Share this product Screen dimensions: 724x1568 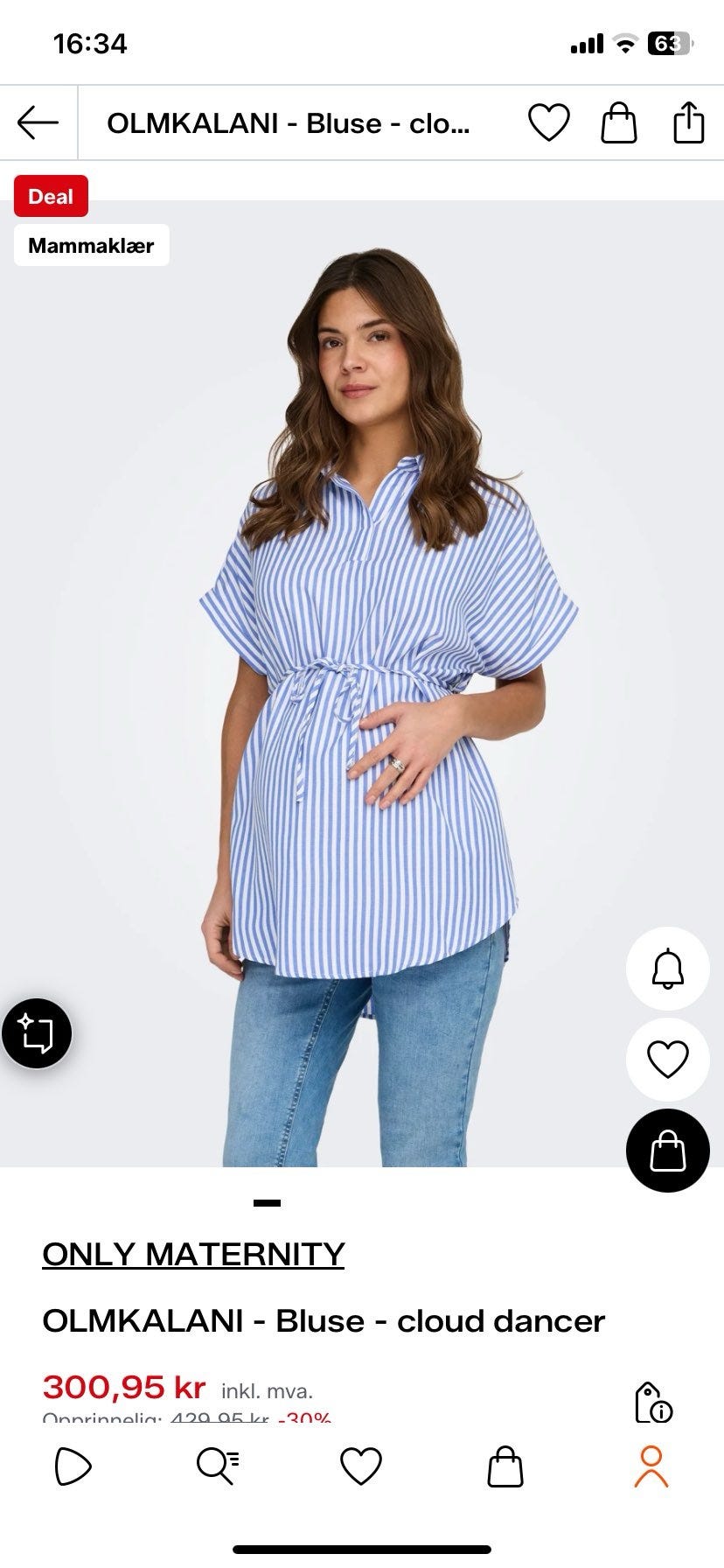(689, 122)
